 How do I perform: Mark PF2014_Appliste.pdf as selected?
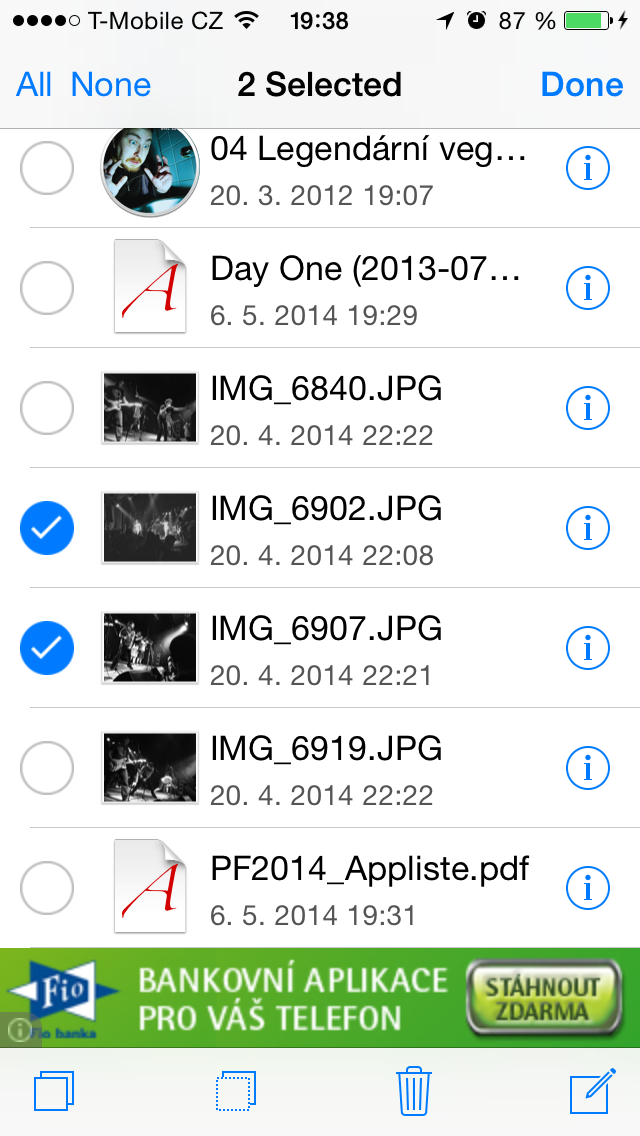(x=47, y=888)
